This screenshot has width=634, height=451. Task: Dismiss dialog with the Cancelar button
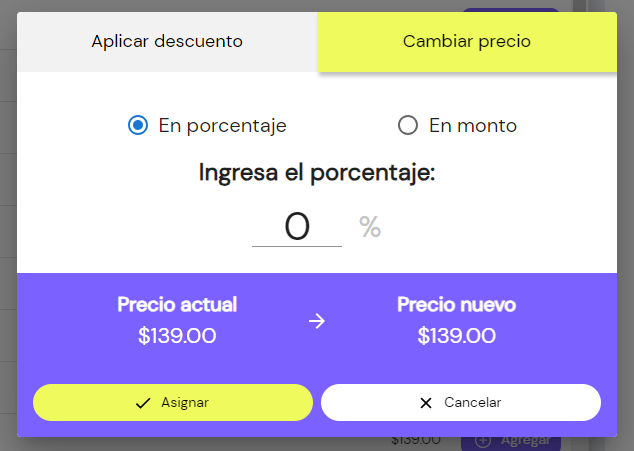pos(461,403)
